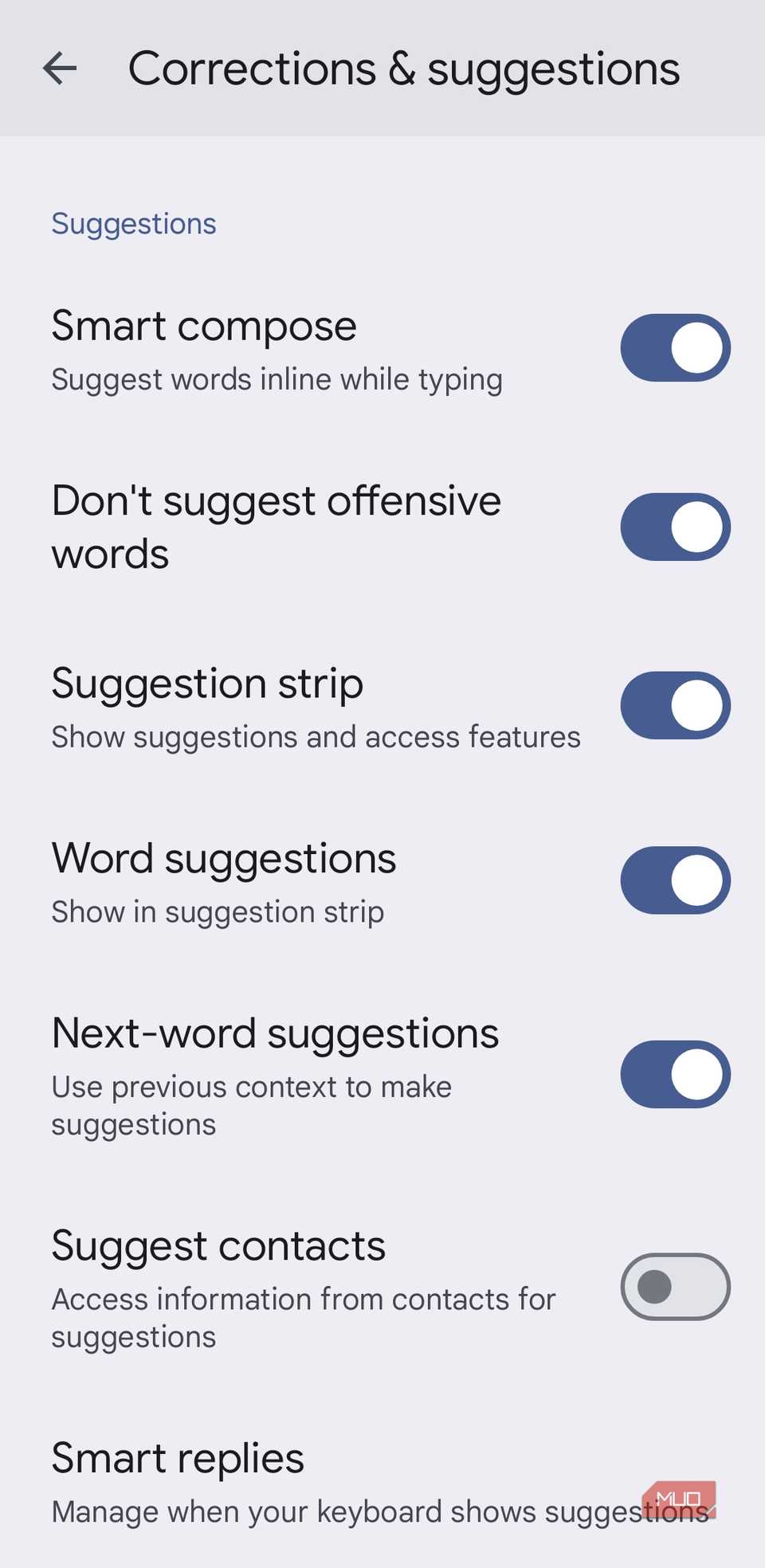Toggle off Smart compose
This screenshot has width=765, height=1568.
[674, 347]
